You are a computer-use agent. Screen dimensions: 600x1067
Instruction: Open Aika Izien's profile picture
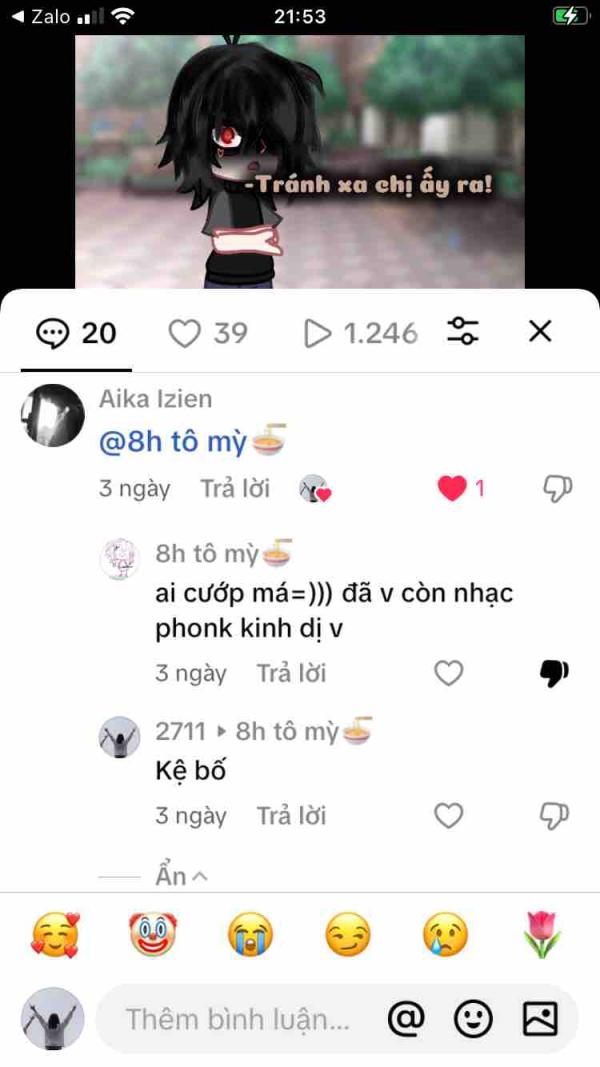[x=52, y=415]
